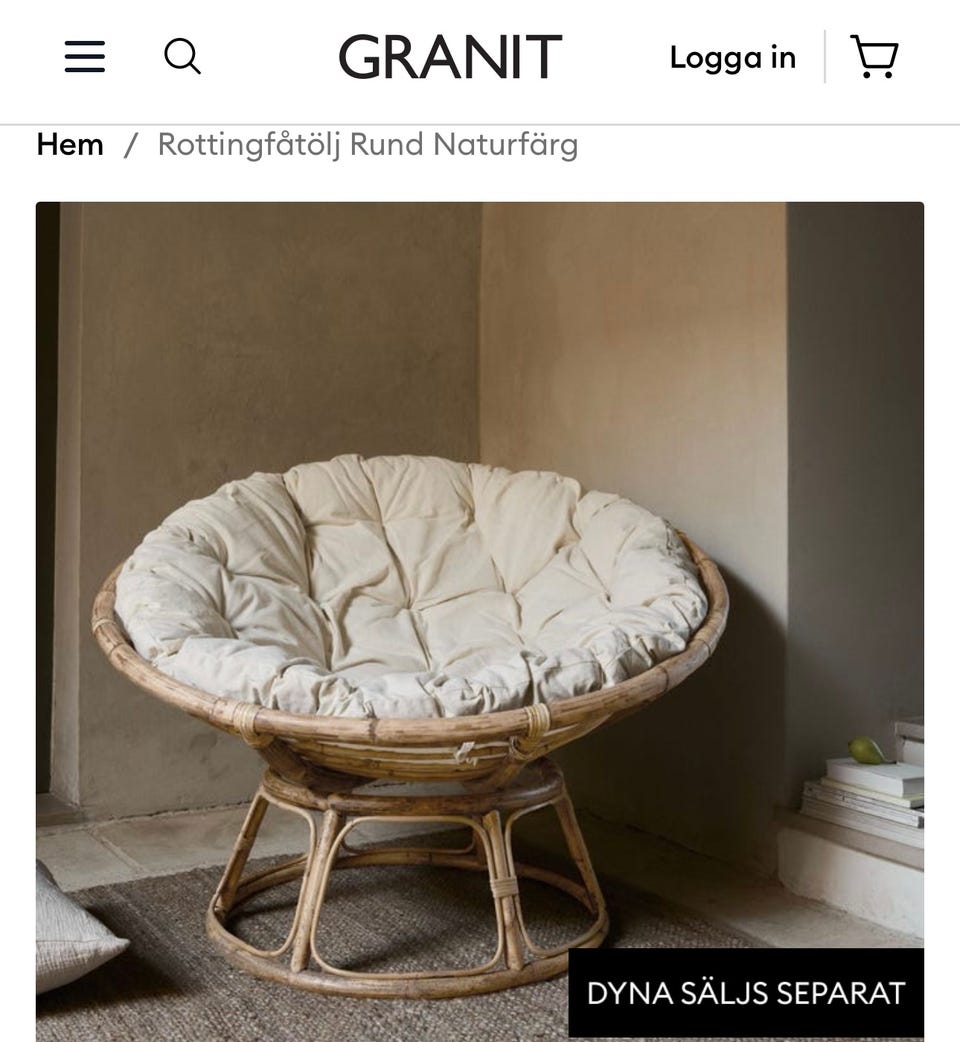960x1042 pixels.
Task: Open the search magnifier
Action: point(182,57)
